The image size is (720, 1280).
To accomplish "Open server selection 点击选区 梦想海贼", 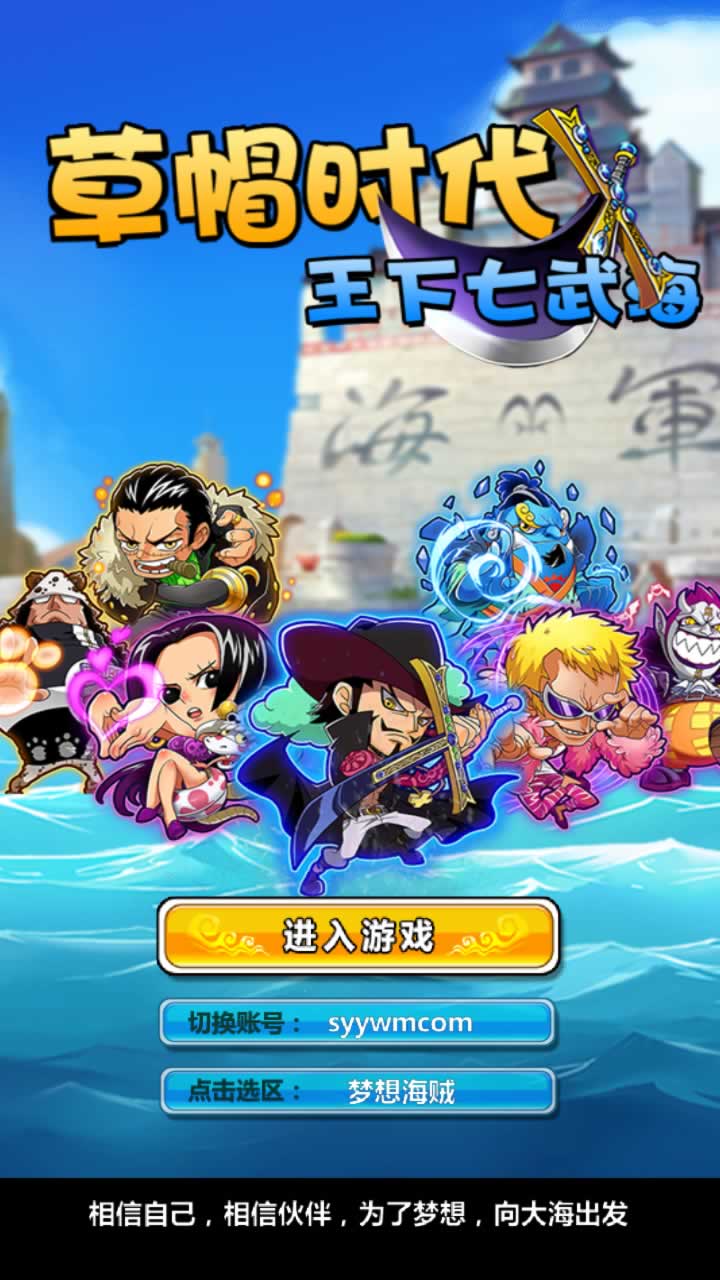I will click(358, 1091).
